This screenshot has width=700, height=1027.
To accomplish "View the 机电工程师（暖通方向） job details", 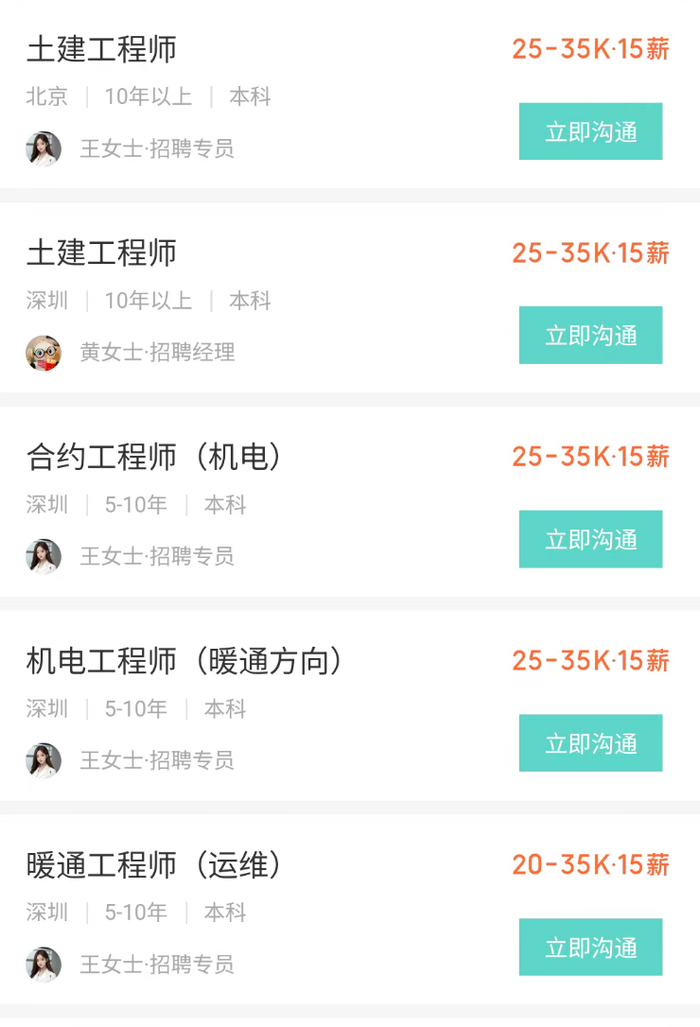I will coord(185,661).
